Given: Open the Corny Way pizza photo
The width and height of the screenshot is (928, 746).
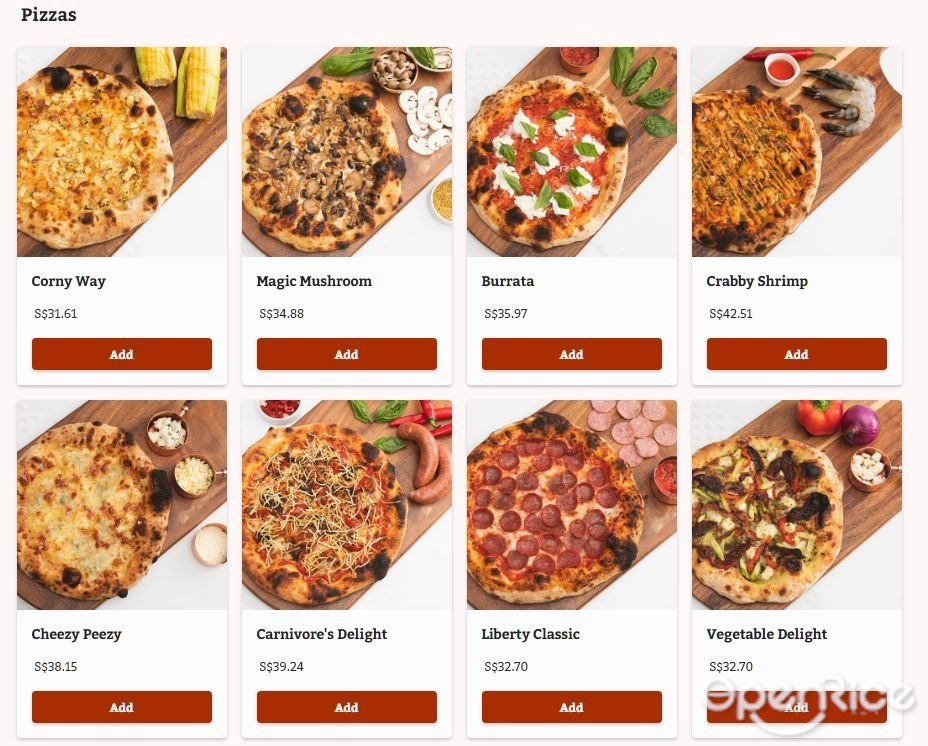Looking at the screenshot, I should click(121, 152).
